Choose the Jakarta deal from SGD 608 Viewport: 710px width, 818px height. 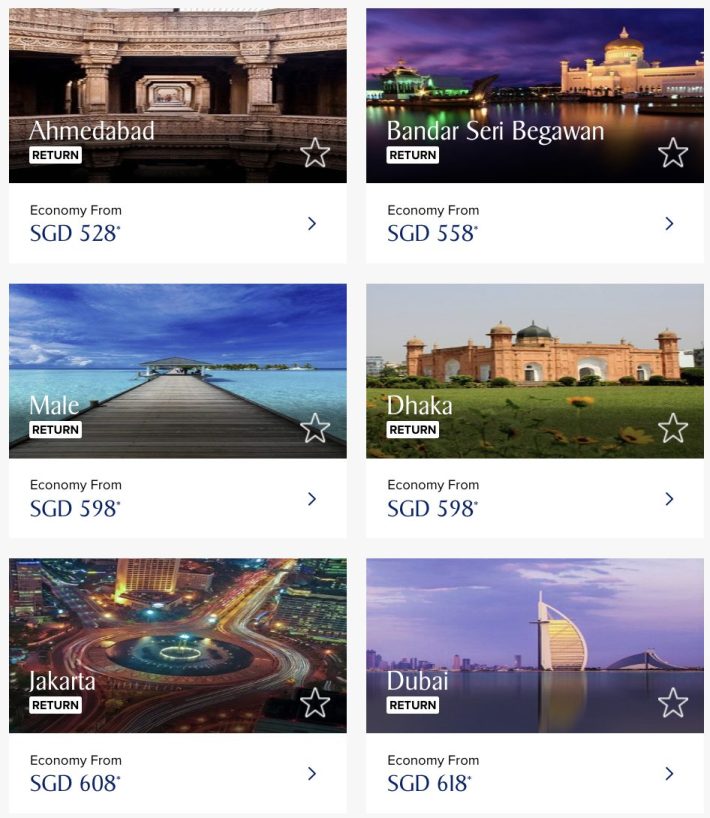click(x=311, y=773)
